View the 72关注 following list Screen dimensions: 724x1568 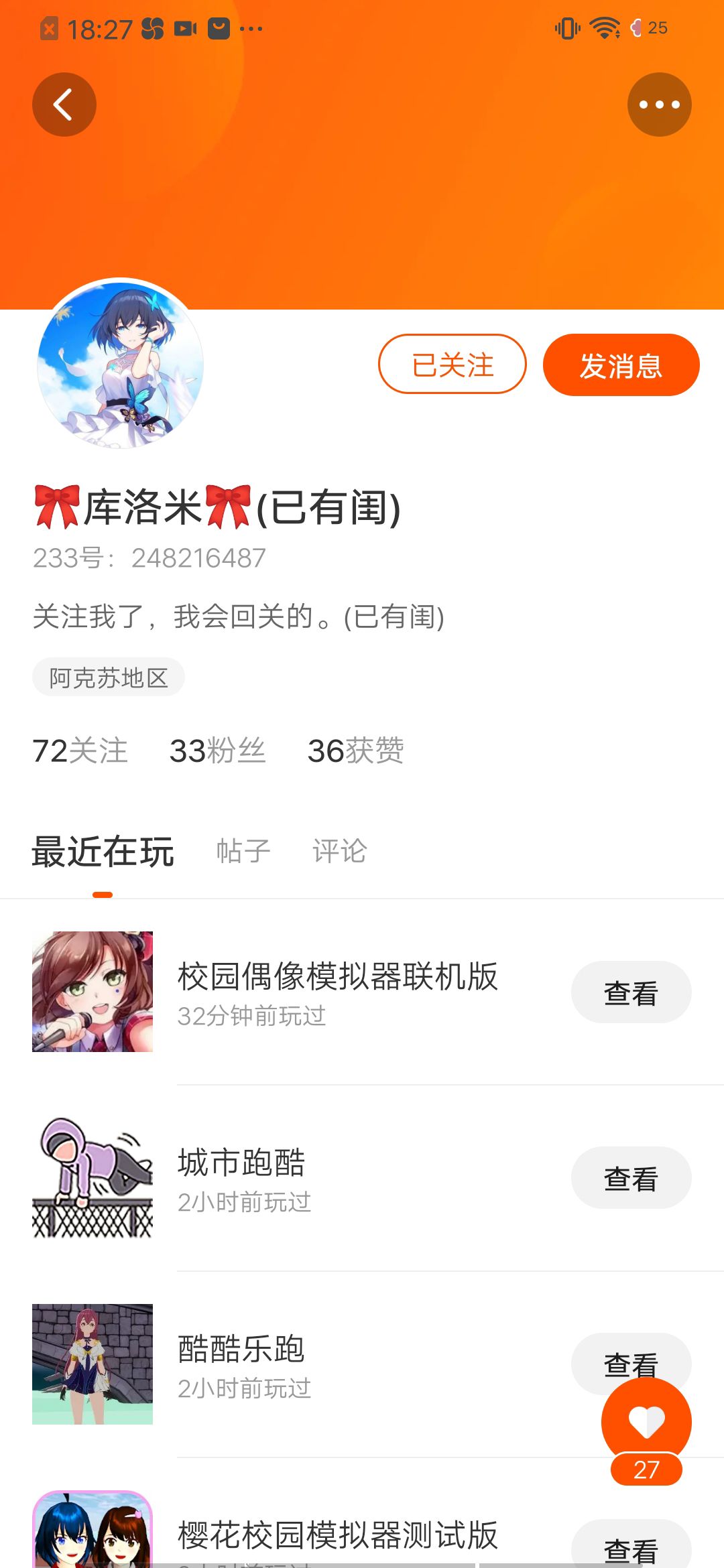coord(80,750)
